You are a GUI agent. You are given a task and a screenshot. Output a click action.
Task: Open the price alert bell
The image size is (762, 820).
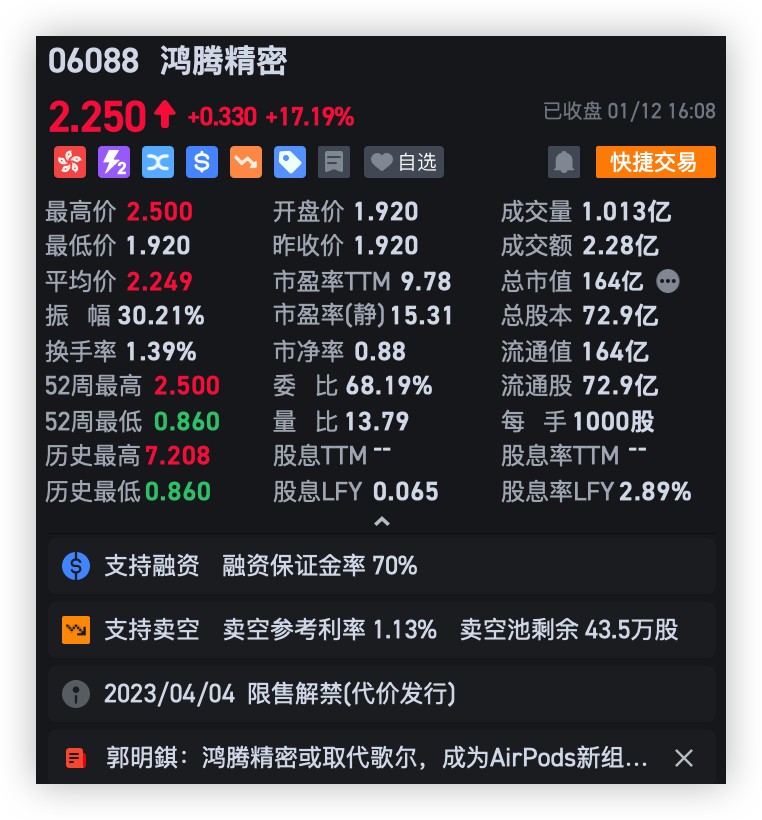564,162
